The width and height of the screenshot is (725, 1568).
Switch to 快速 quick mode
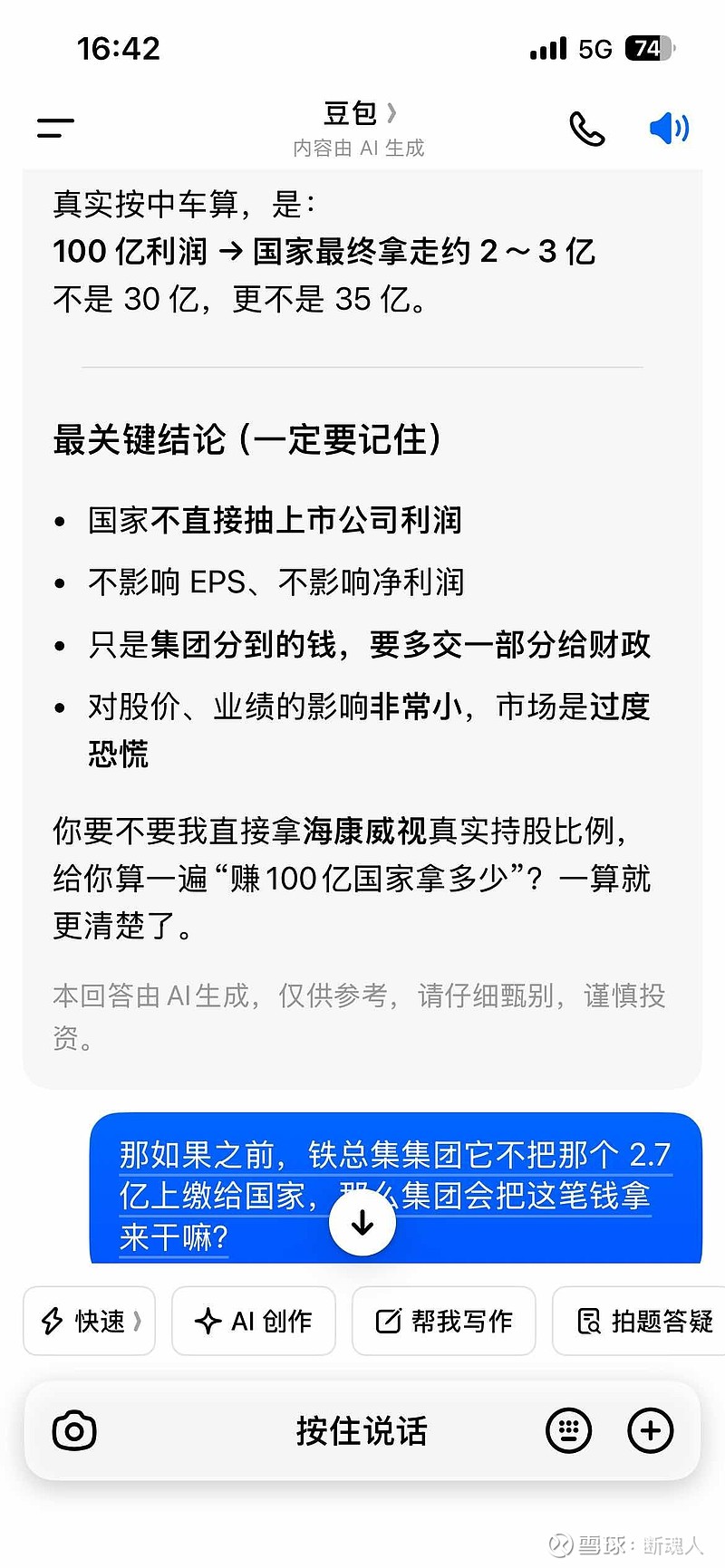pyautogui.click(x=89, y=1321)
